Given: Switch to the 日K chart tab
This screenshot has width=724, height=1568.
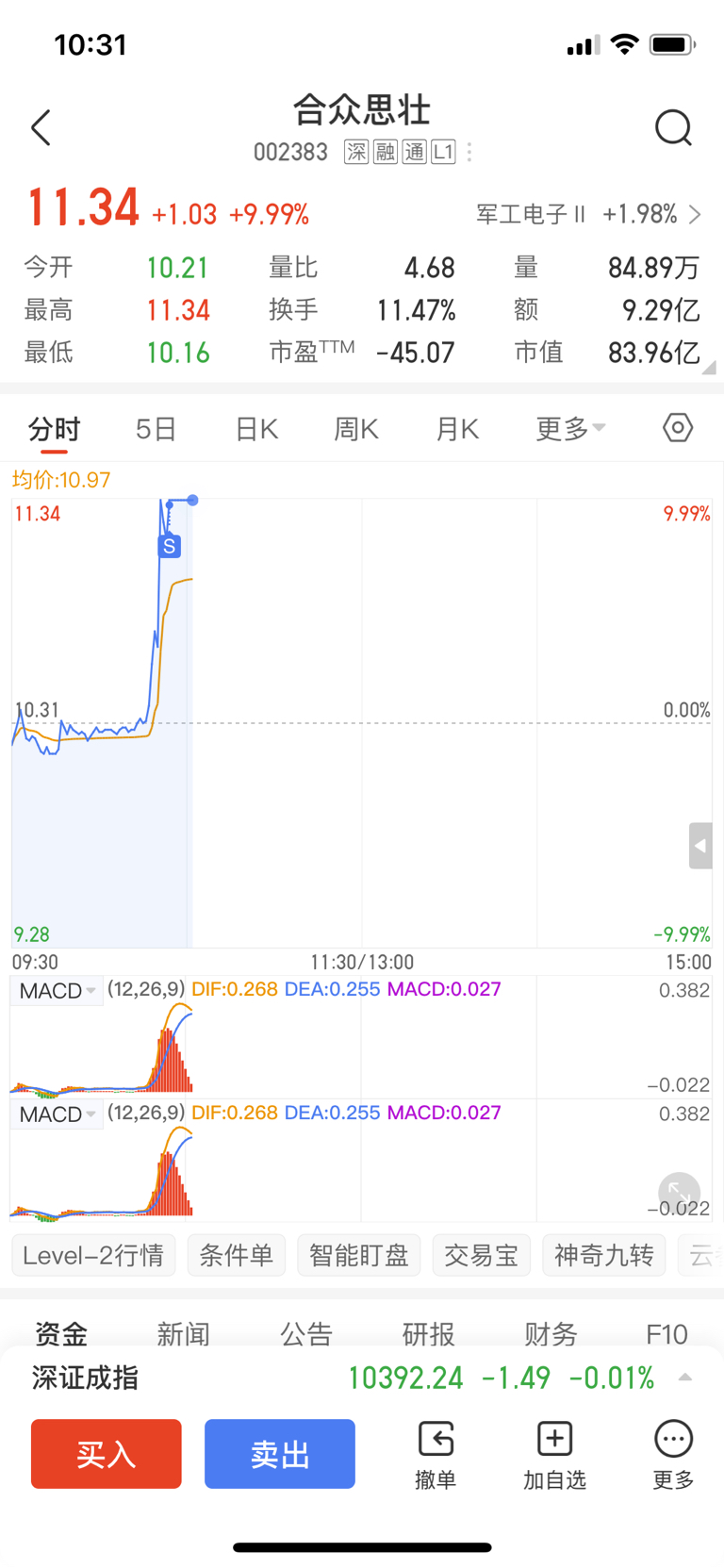Looking at the screenshot, I should 256,430.
